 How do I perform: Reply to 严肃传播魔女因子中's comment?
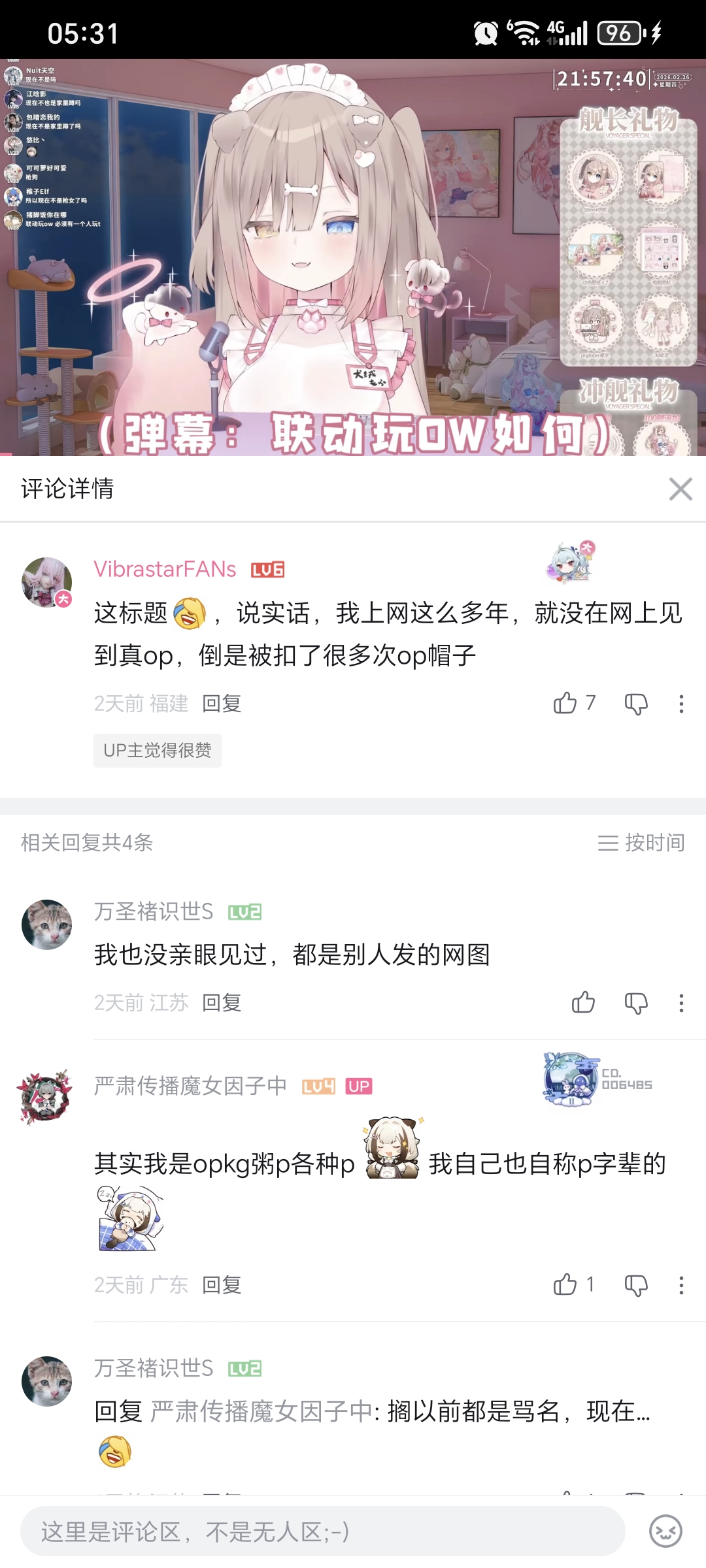pyautogui.click(x=222, y=1285)
